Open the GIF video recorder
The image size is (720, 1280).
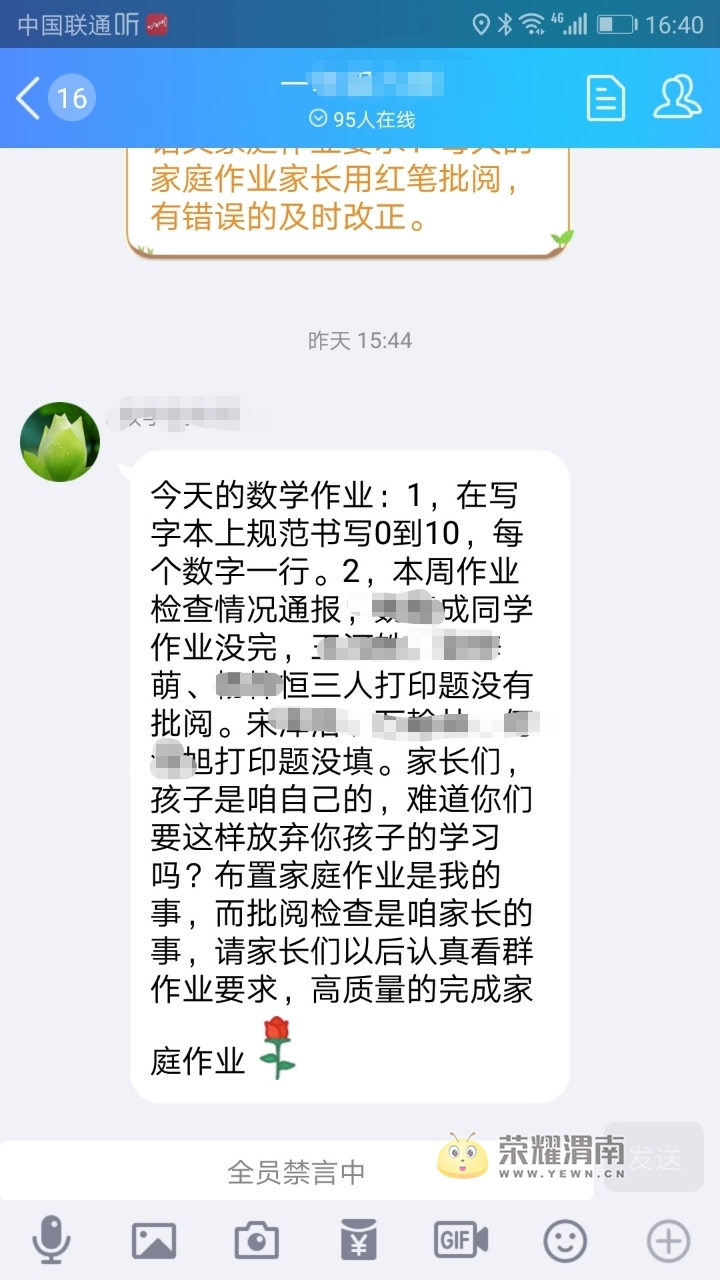(x=461, y=1241)
